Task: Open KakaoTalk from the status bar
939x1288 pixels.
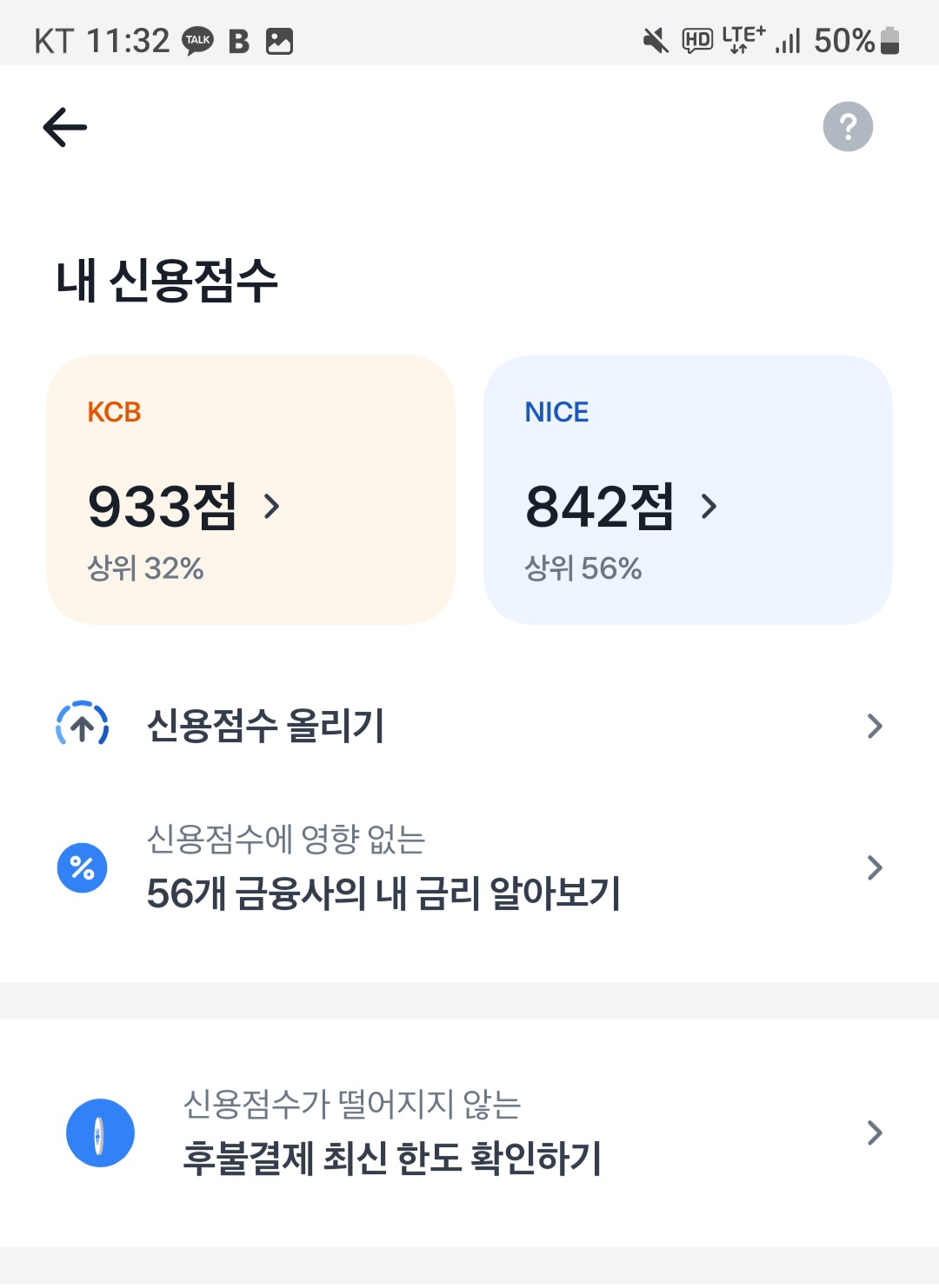Action: [196, 38]
